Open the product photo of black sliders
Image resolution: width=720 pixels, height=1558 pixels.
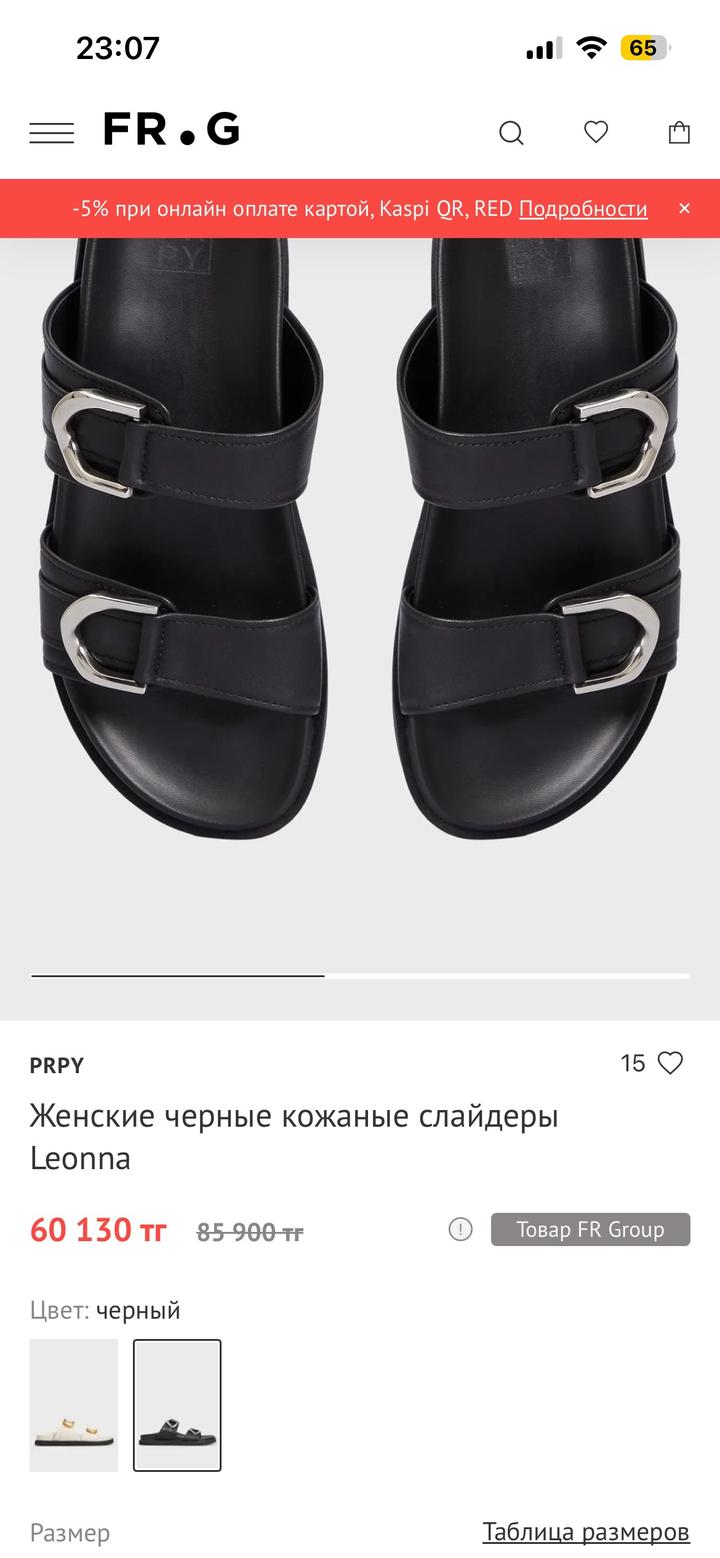point(360,600)
